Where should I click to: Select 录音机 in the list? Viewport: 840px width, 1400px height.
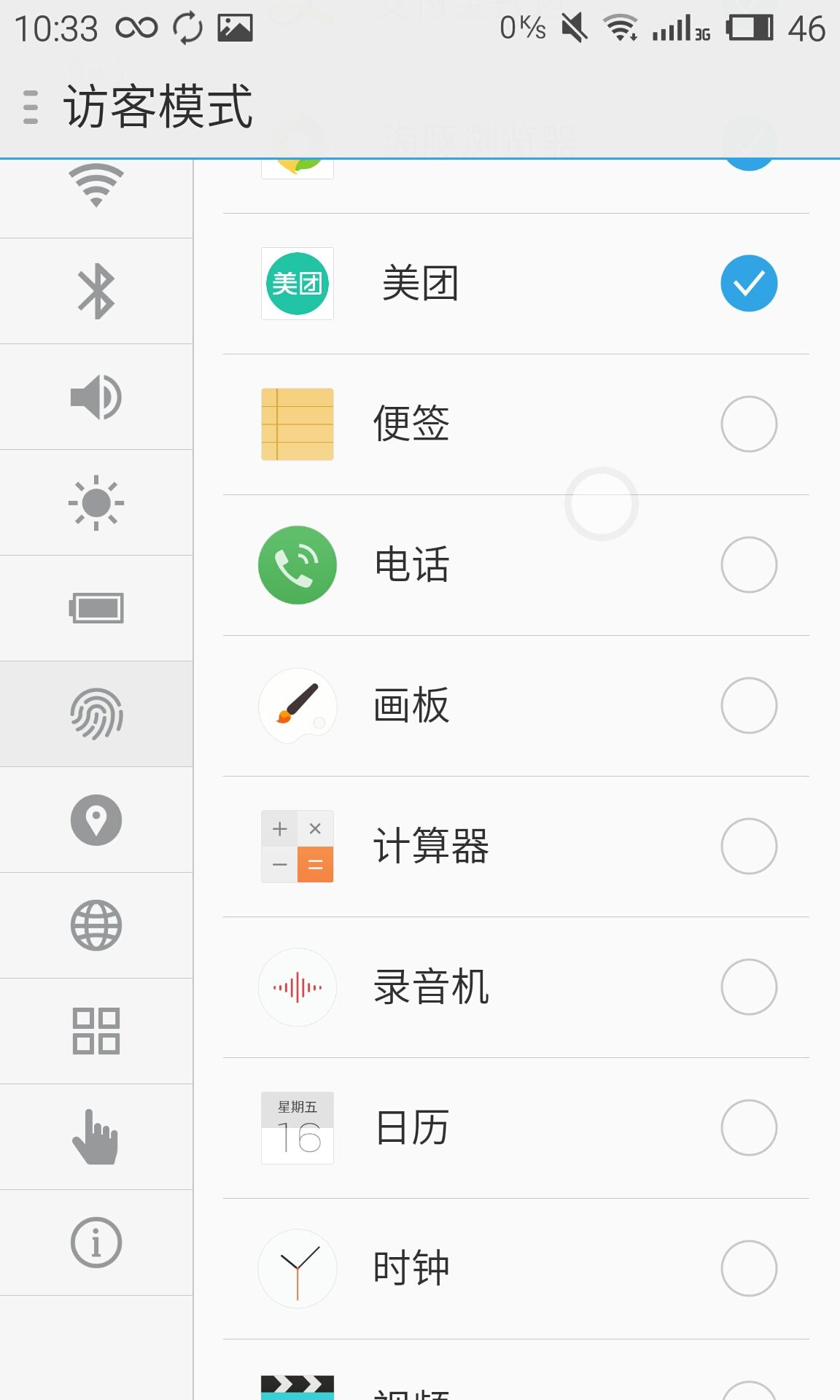(x=749, y=987)
